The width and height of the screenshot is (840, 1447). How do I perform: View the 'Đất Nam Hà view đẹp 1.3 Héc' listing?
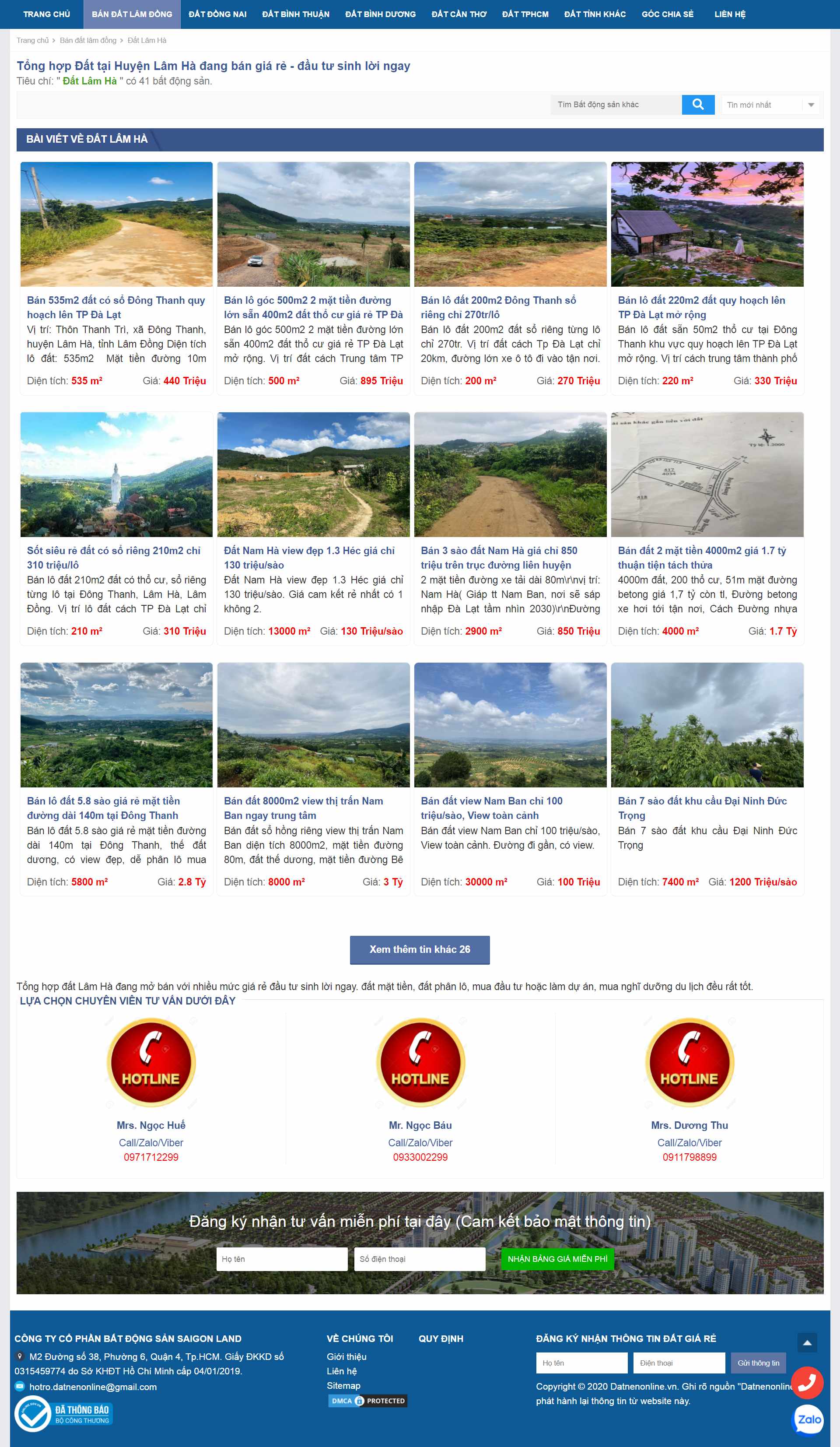tap(309, 557)
